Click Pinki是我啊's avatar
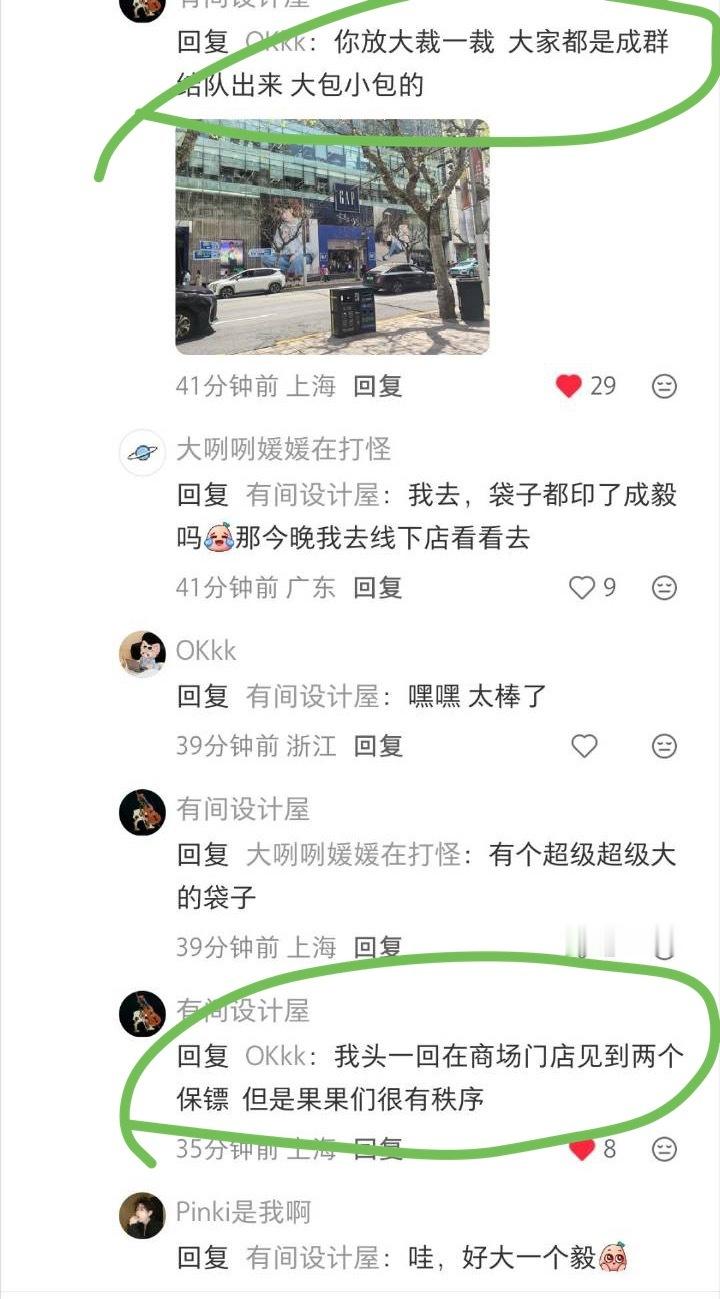The height and width of the screenshot is (1299, 720). pyautogui.click(x=142, y=1212)
